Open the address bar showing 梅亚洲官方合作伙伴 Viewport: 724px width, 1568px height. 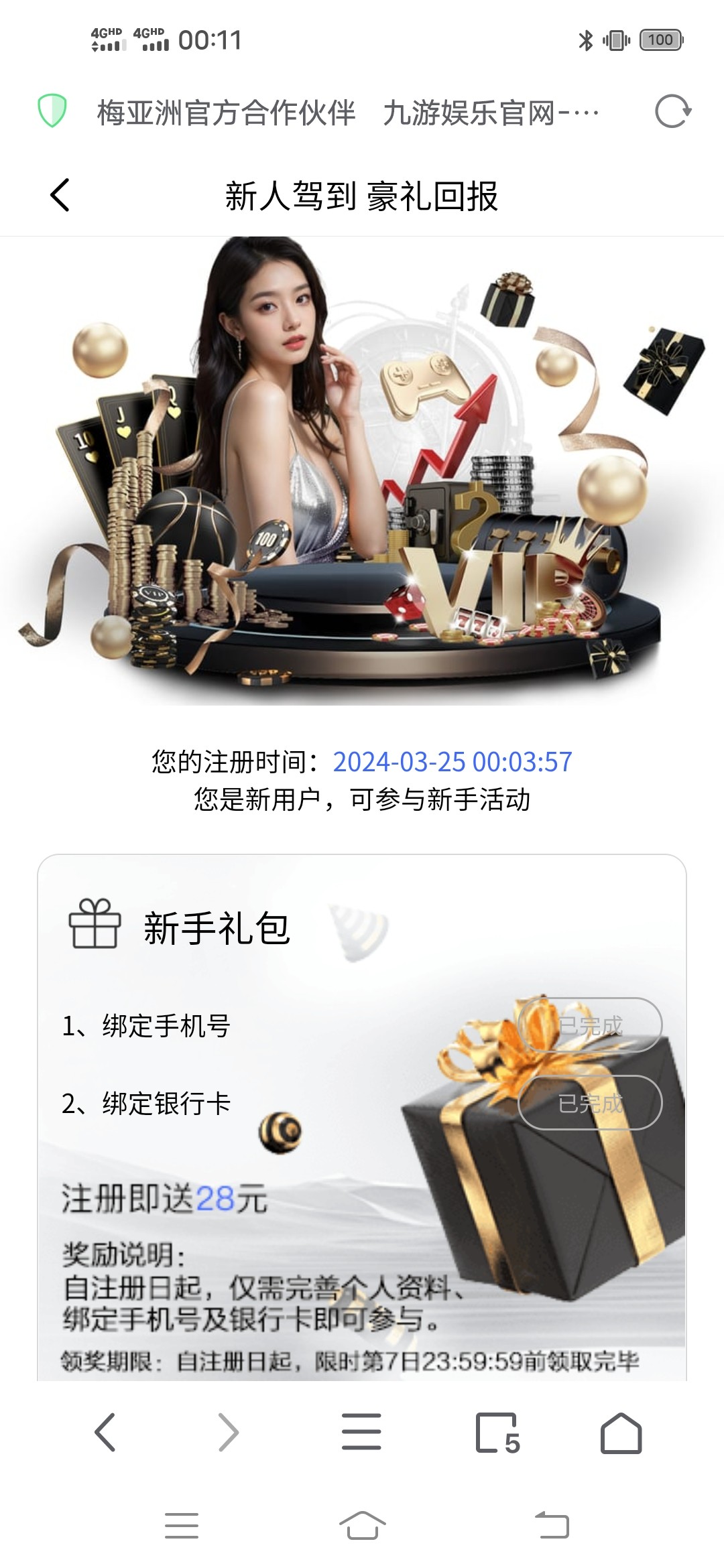[x=349, y=113]
